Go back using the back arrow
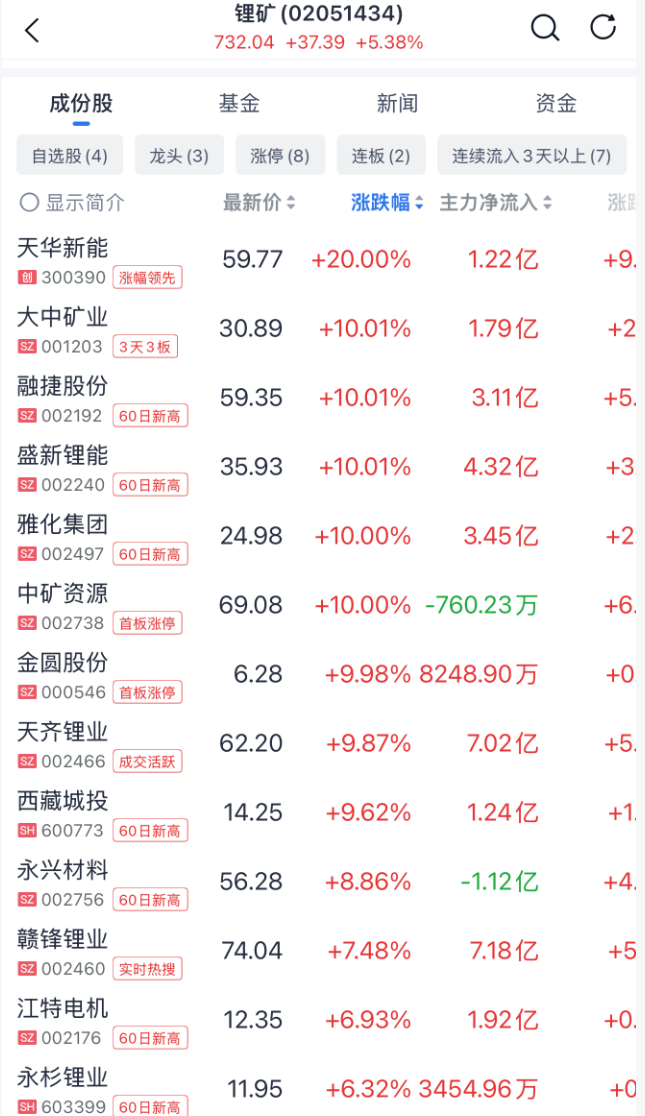 click(32, 30)
